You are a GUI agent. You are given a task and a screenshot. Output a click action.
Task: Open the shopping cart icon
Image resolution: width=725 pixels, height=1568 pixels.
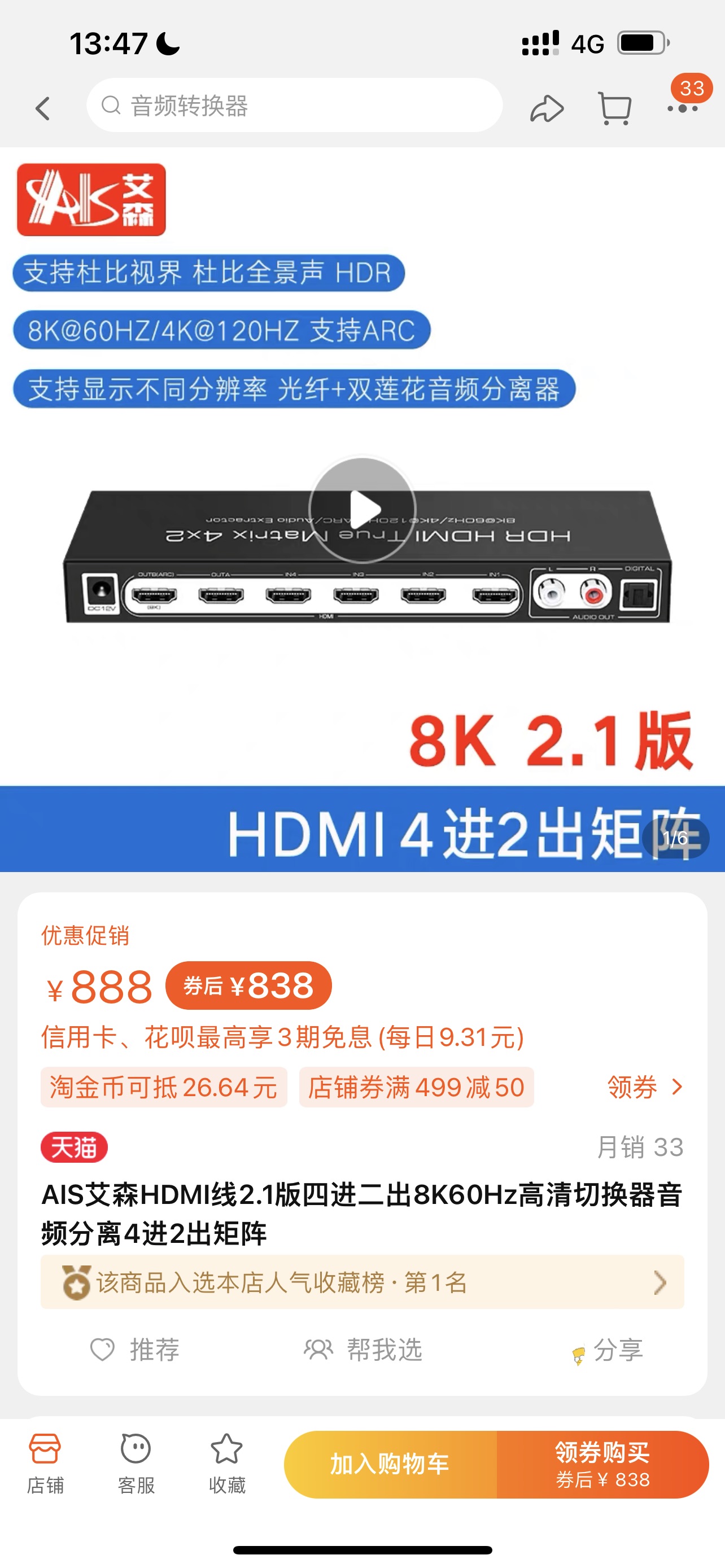pyautogui.click(x=615, y=108)
